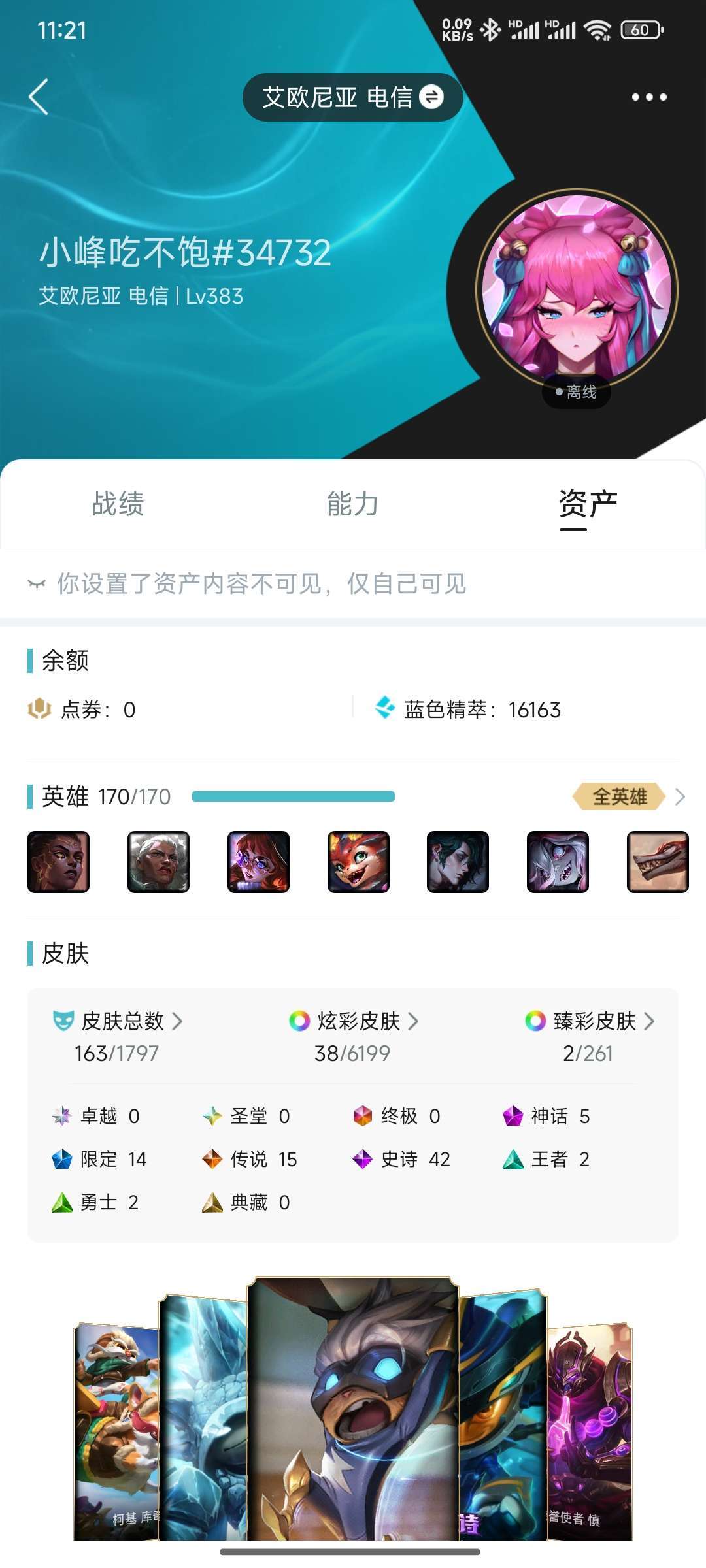706x1568 pixels.
Task: Open the three-dot overflow menu
Action: point(648,97)
